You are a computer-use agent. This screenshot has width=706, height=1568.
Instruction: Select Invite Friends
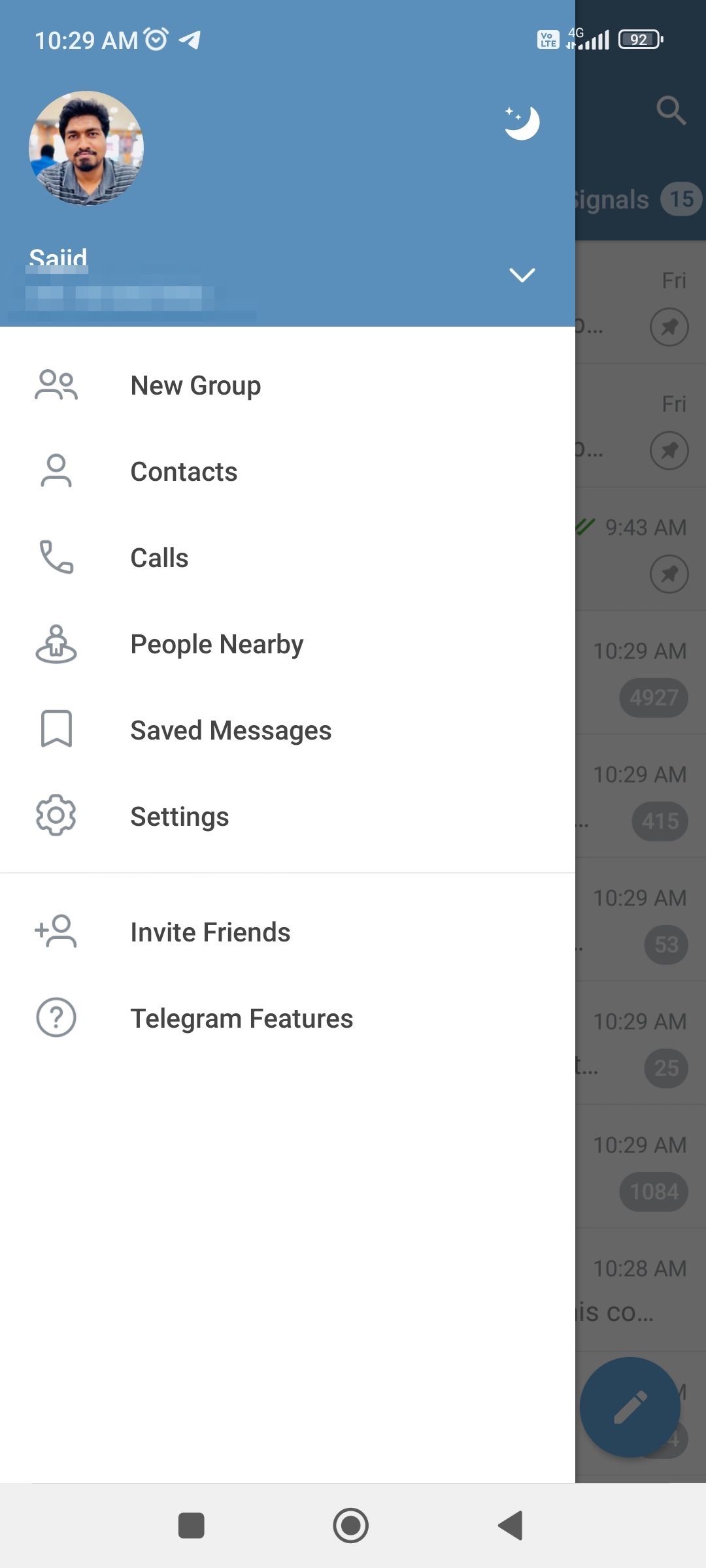pyautogui.click(x=288, y=932)
